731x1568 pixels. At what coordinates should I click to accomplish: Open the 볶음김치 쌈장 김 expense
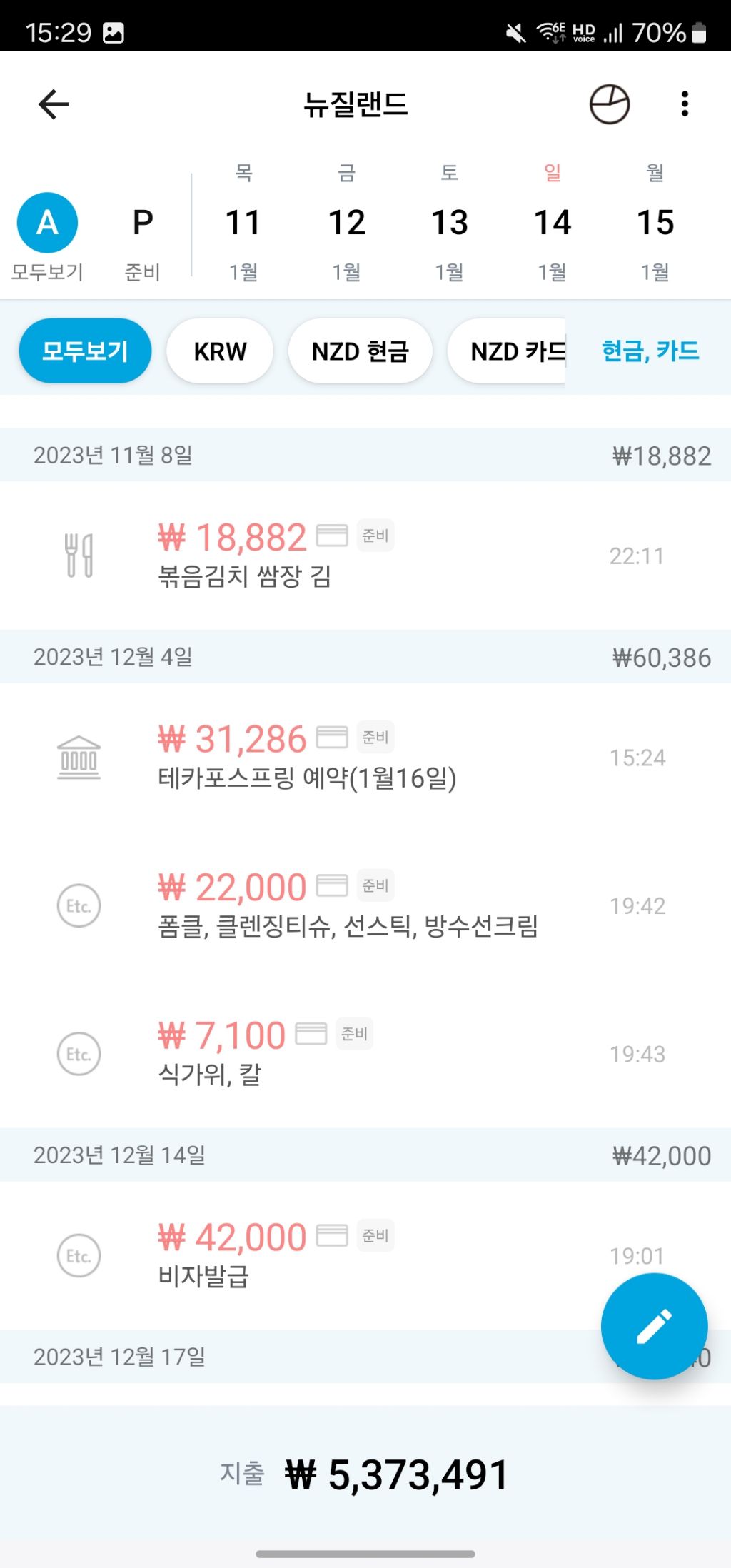tap(365, 556)
